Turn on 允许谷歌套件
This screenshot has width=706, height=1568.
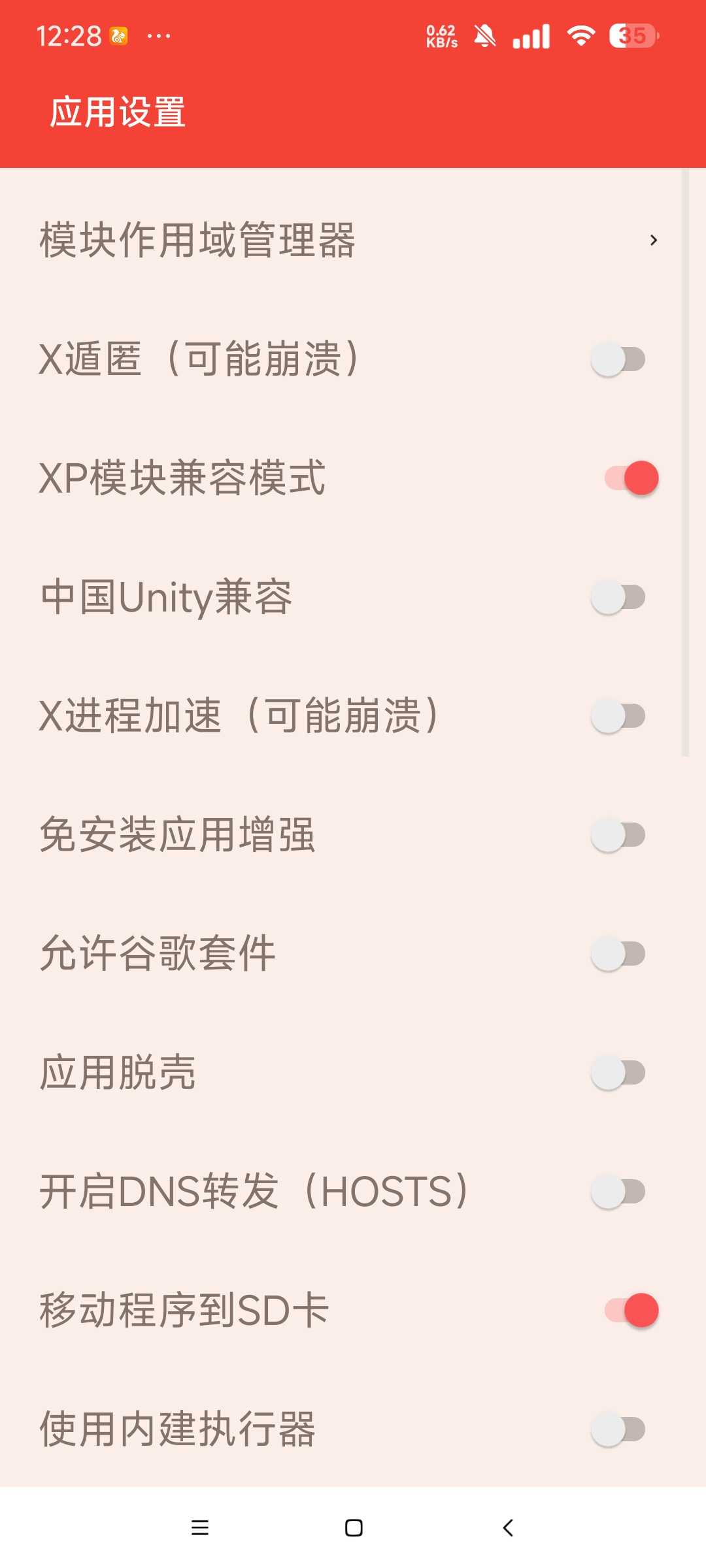coord(618,954)
